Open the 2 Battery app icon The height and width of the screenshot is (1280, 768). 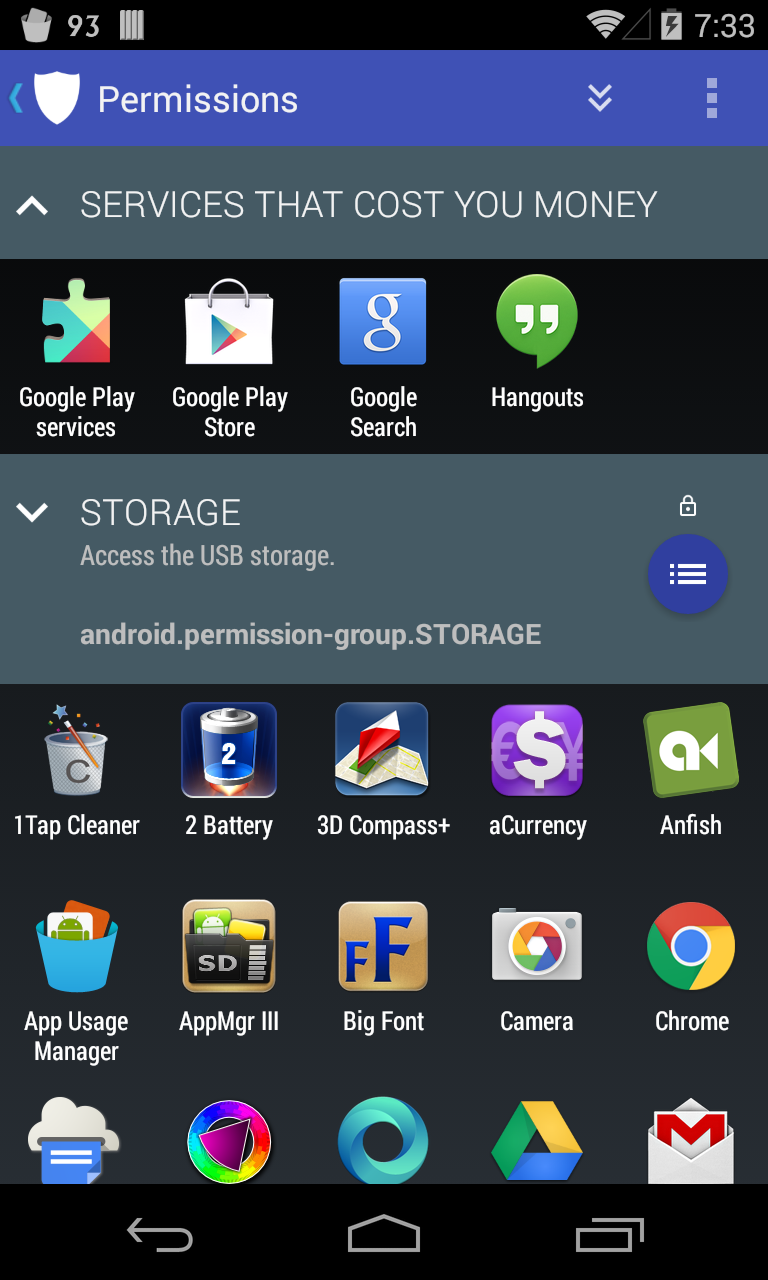[x=229, y=749]
